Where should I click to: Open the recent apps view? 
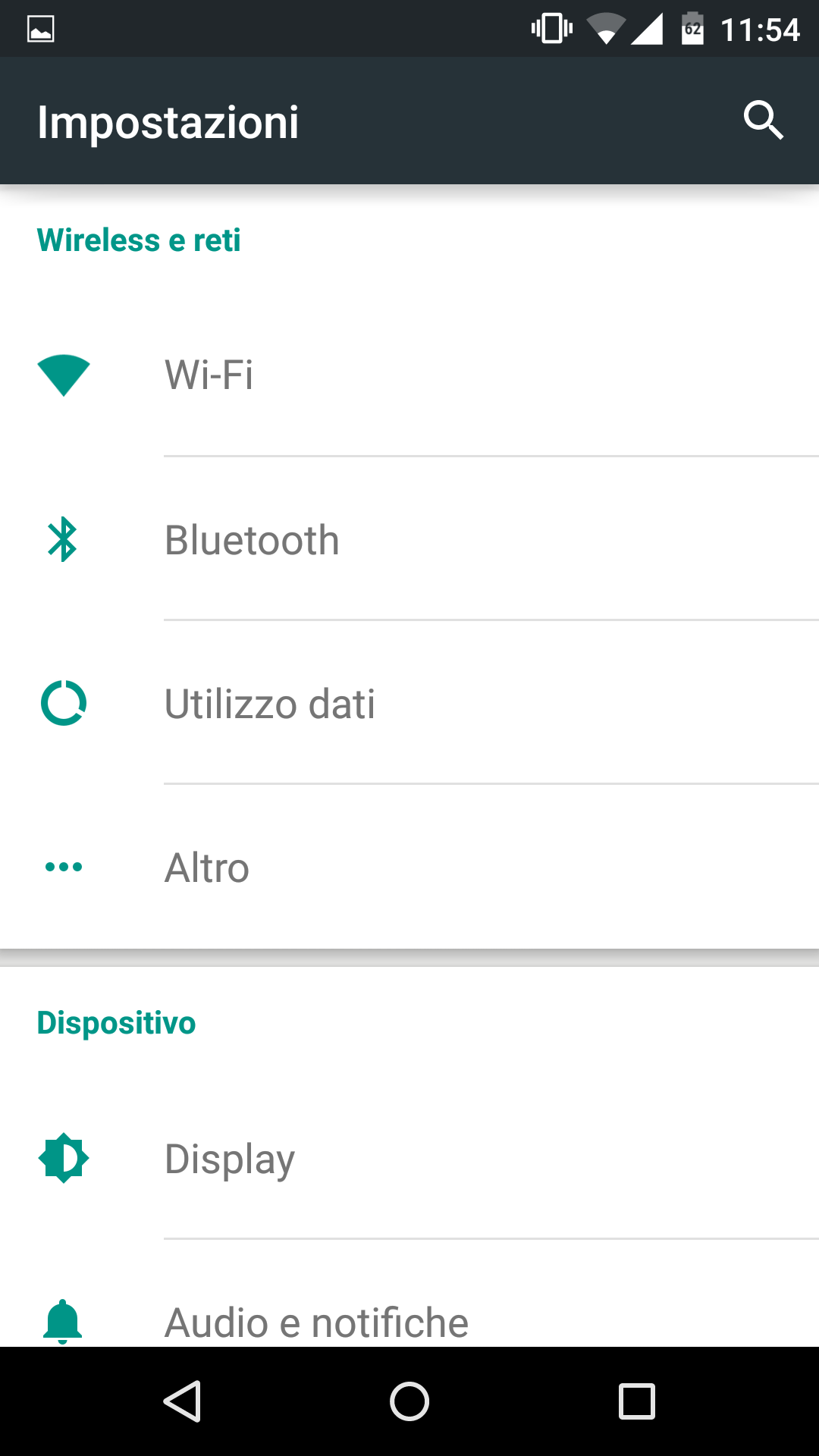637,1401
